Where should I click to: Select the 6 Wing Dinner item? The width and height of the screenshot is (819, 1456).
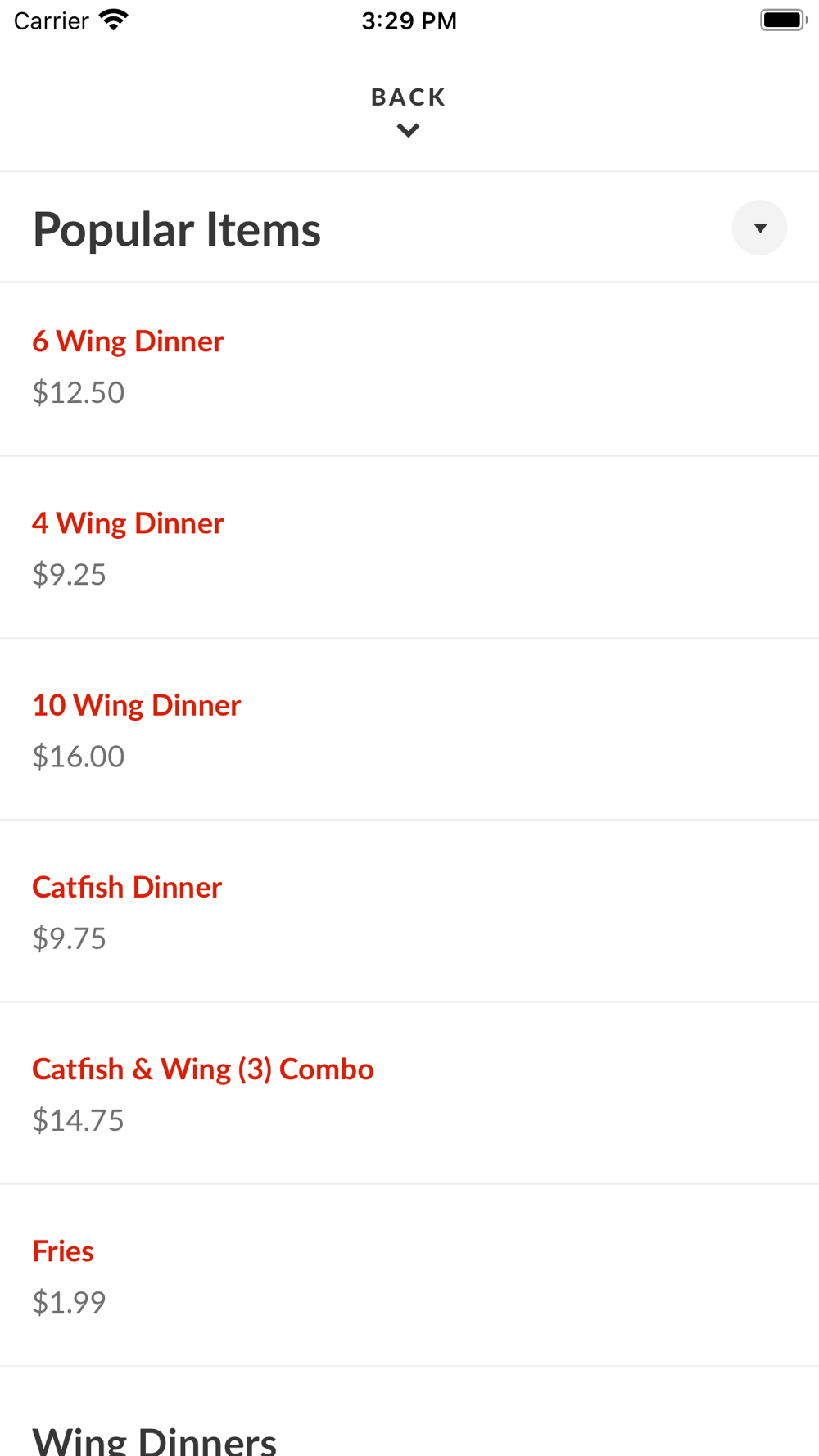[409, 369]
